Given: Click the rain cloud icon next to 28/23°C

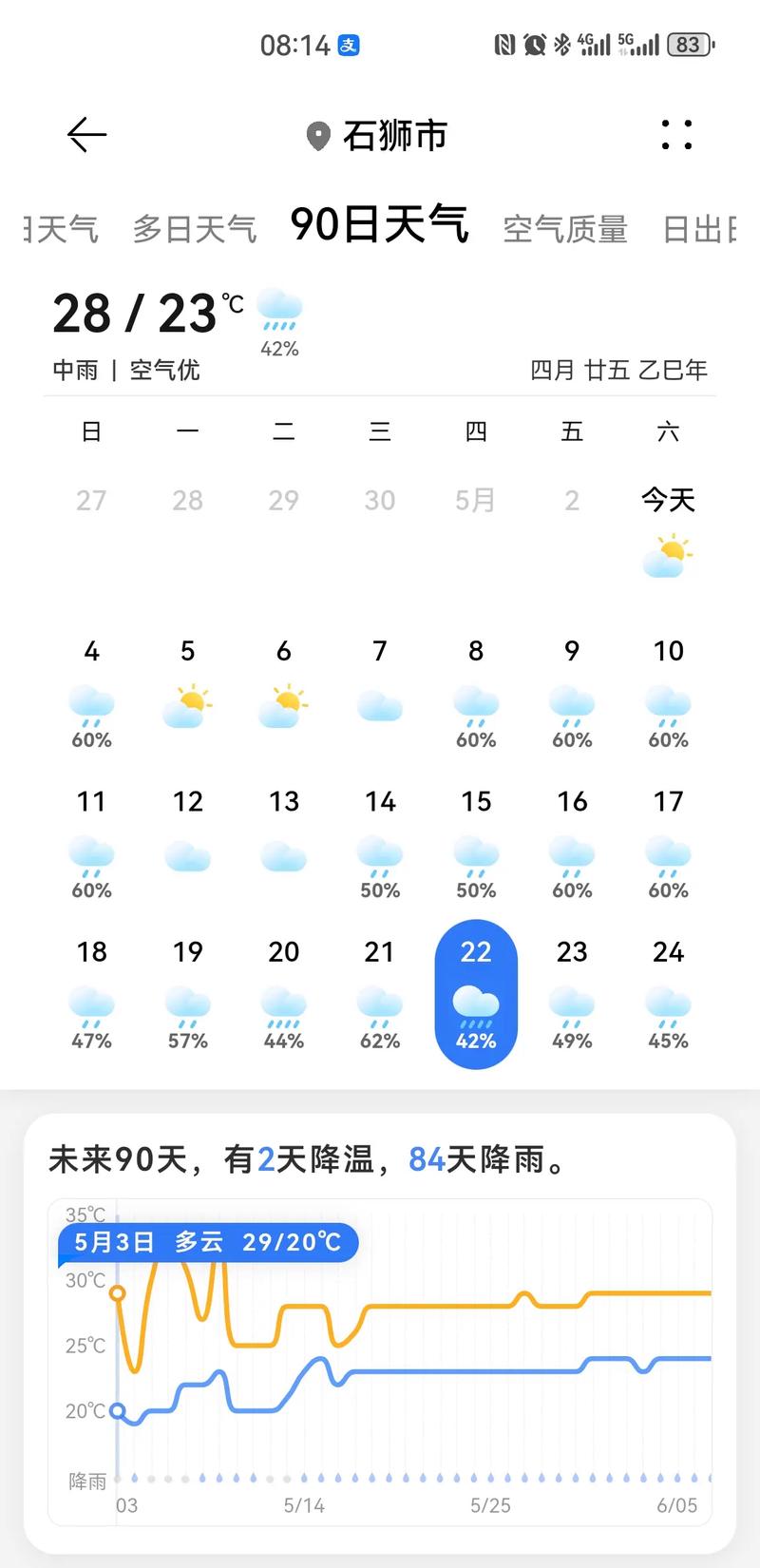Looking at the screenshot, I should tap(280, 306).
